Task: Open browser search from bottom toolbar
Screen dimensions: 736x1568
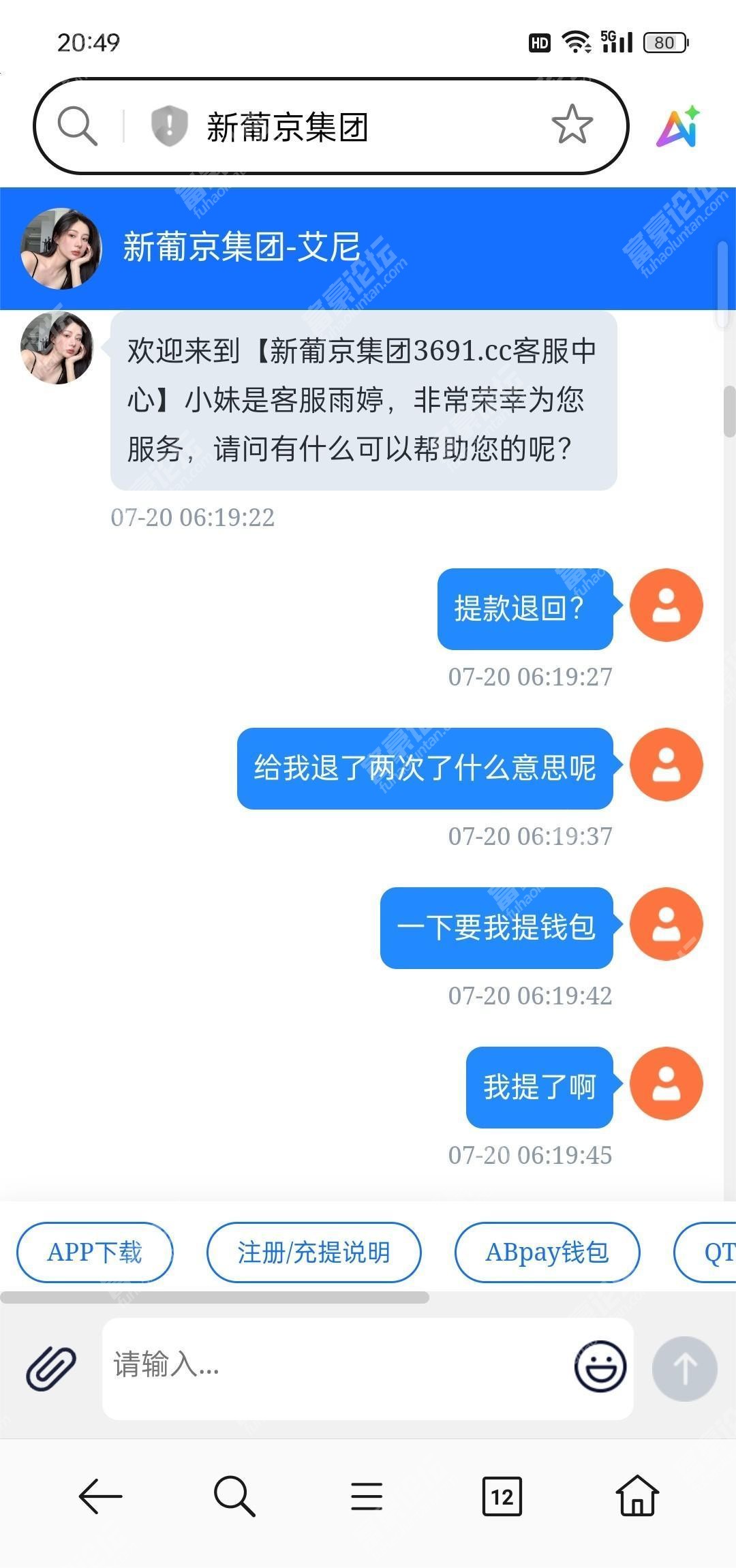Action: click(234, 1496)
